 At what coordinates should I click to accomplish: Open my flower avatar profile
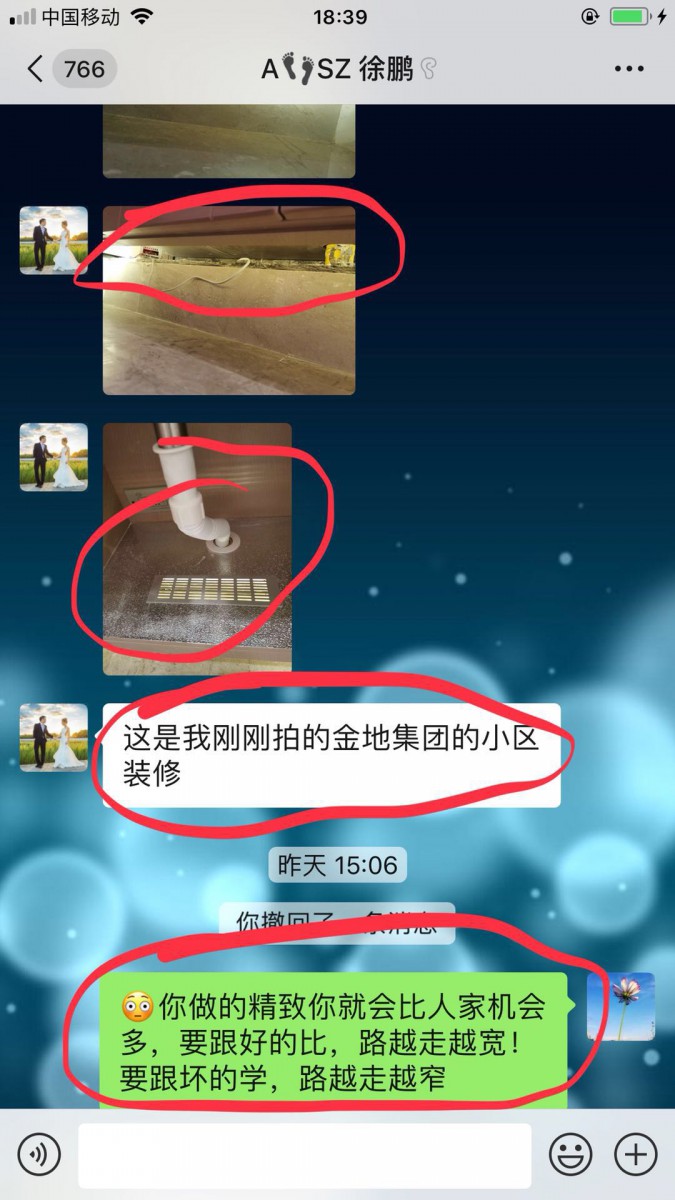point(620,1006)
